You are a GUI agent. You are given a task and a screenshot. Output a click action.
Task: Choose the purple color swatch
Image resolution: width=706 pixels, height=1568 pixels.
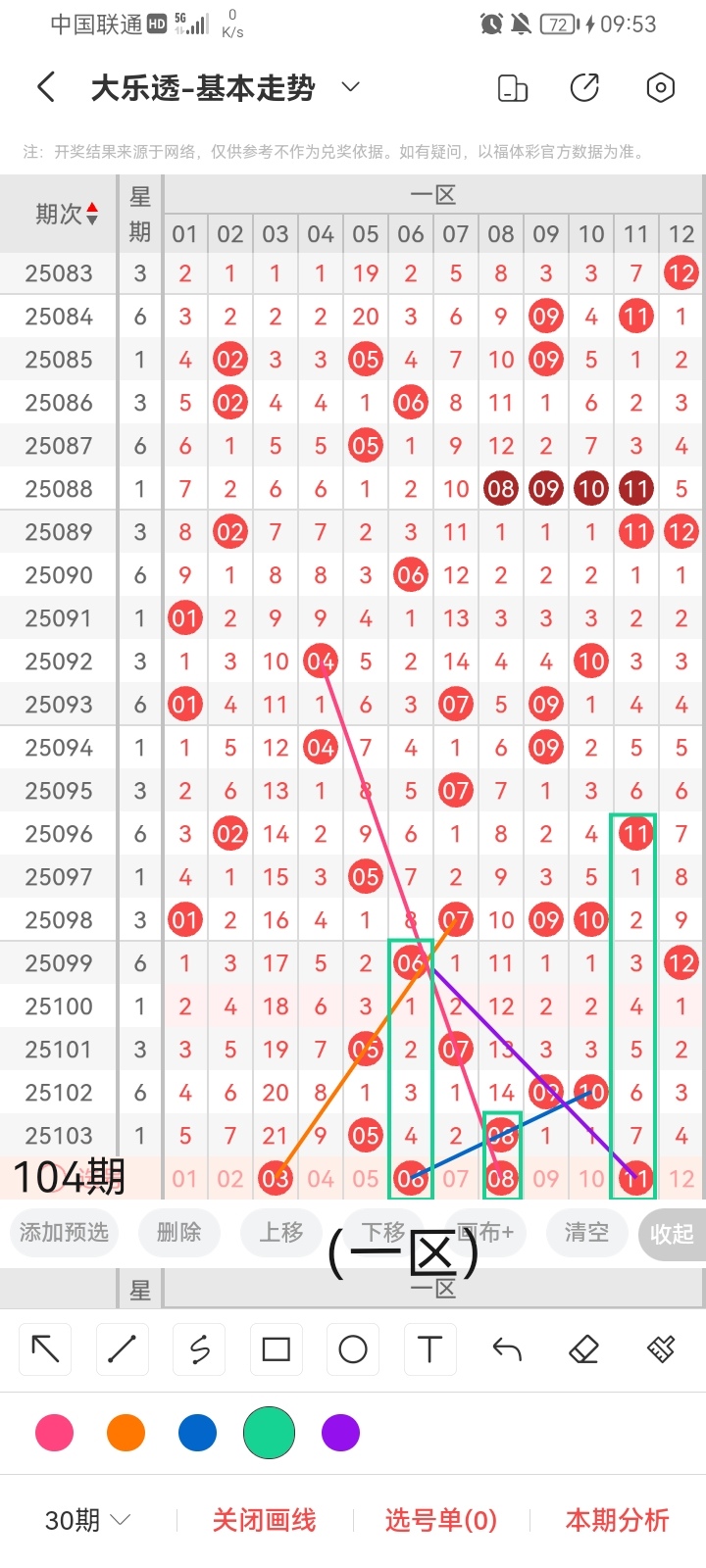click(340, 1433)
